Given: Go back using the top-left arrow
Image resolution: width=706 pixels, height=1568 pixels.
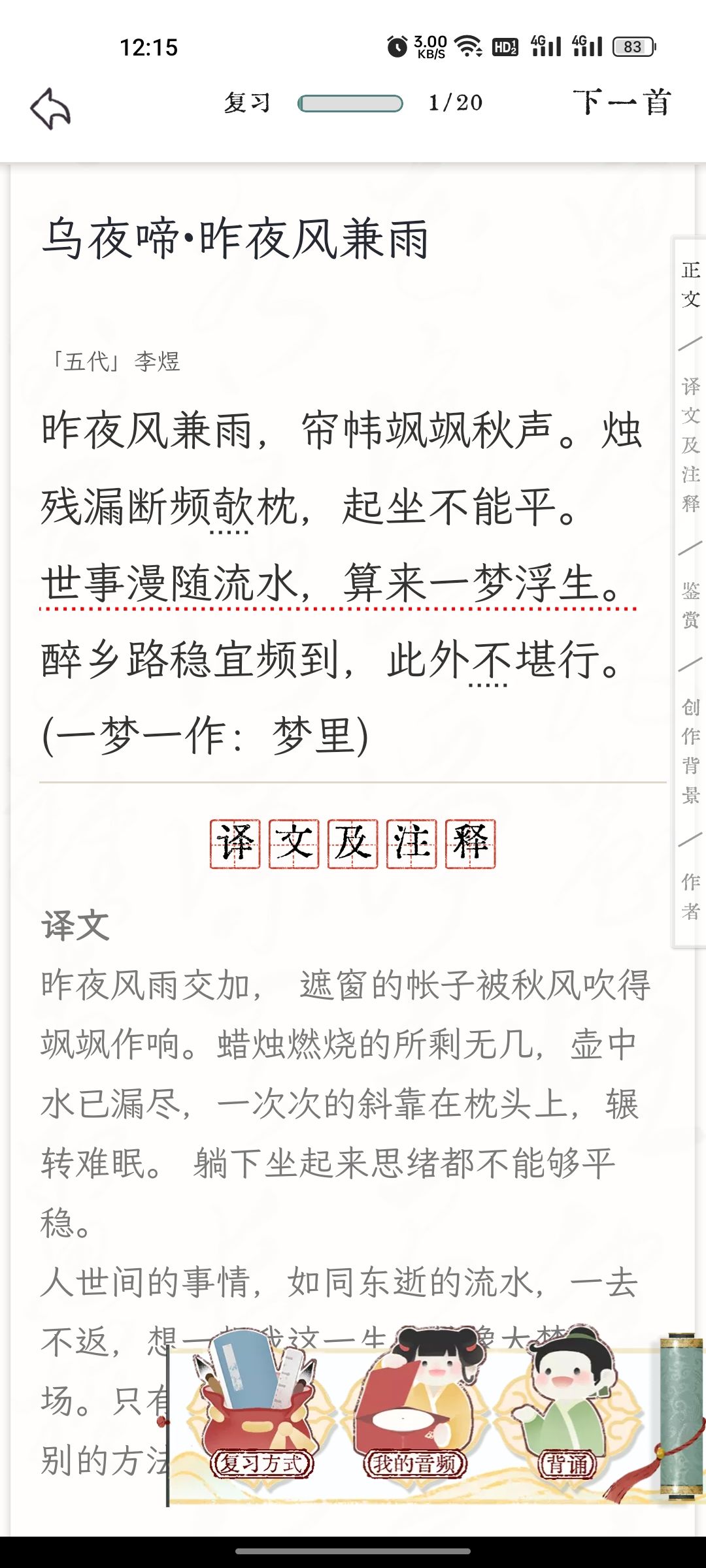Looking at the screenshot, I should tap(50, 108).
